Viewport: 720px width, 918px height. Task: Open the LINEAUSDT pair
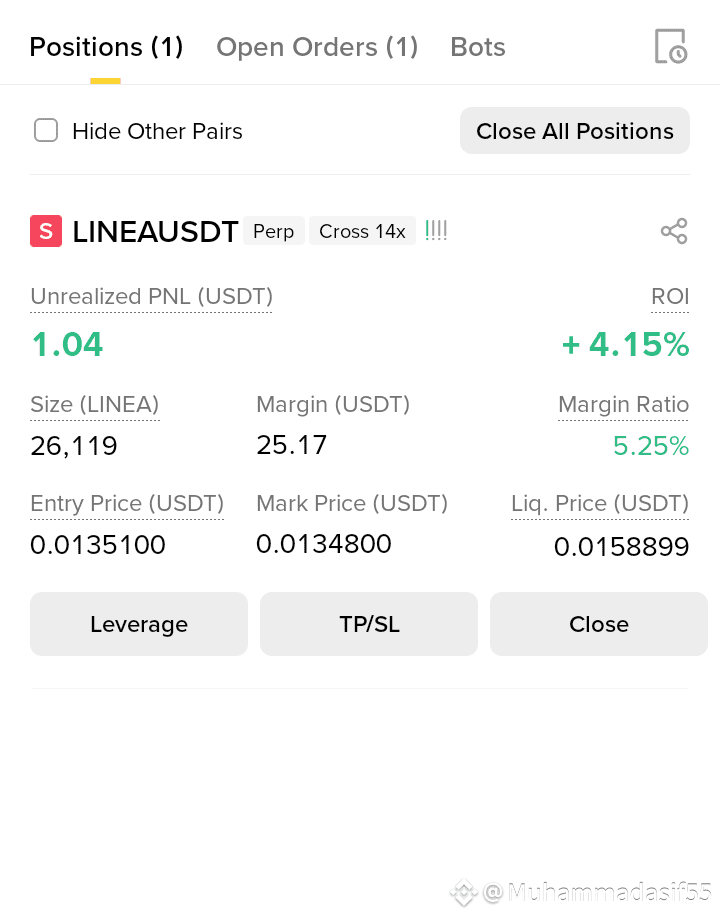click(155, 231)
